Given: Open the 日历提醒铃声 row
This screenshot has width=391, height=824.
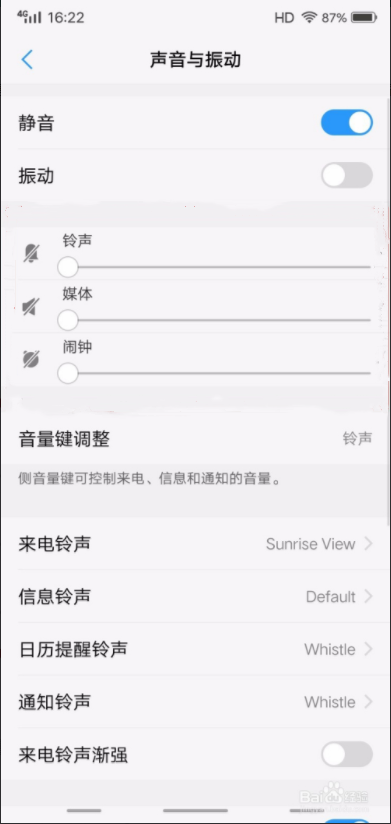Looking at the screenshot, I should [x=196, y=649].
